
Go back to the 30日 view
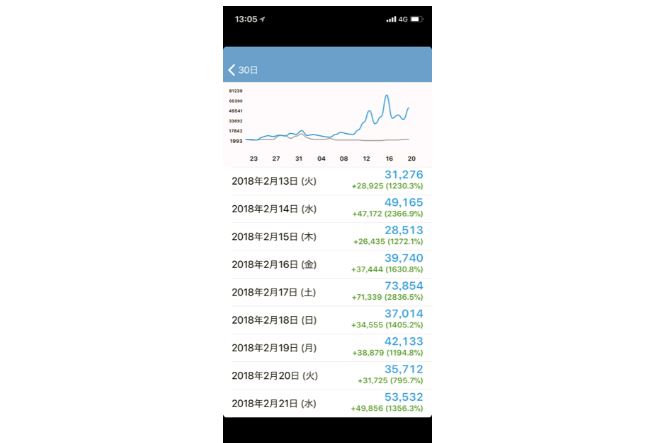click(242, 70)
